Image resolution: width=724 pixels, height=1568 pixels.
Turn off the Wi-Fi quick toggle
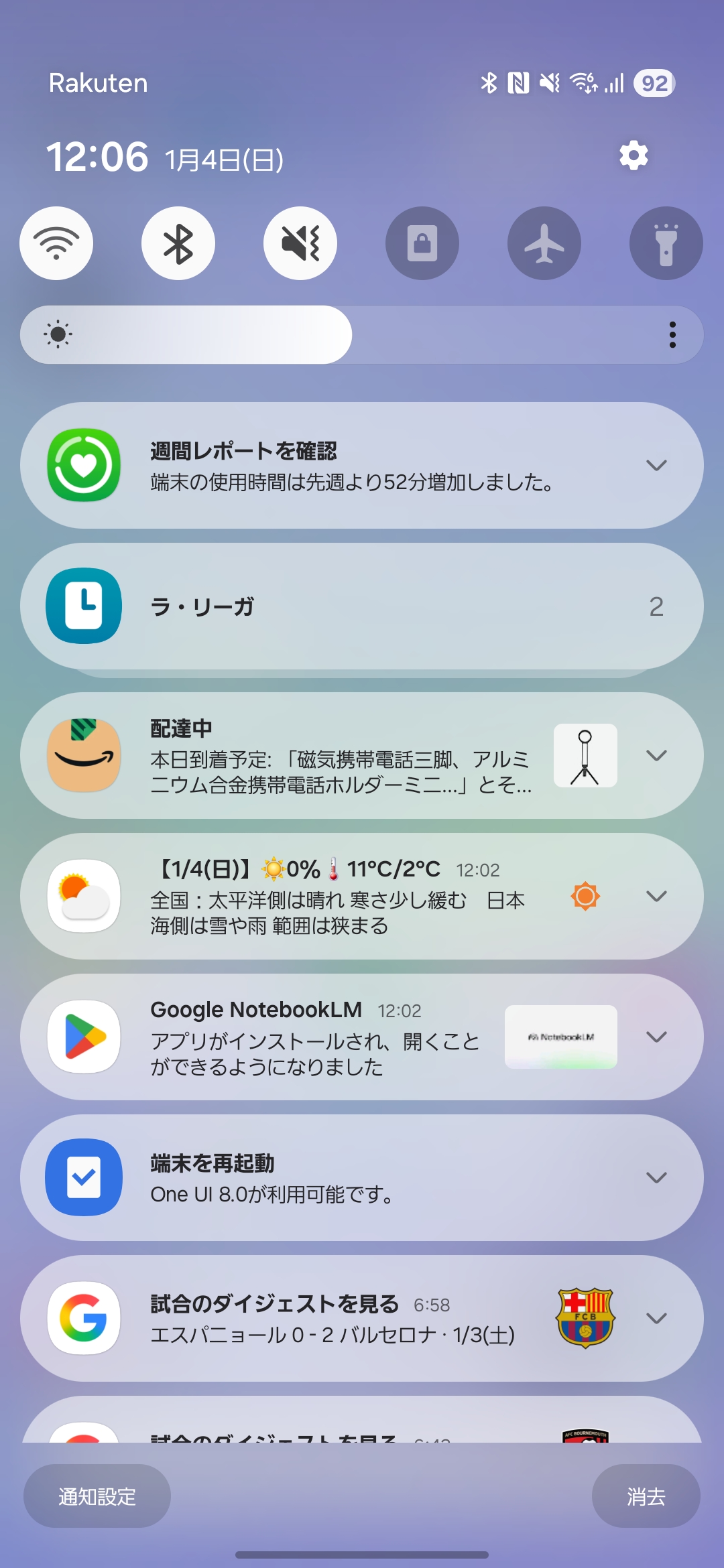[x=56, y=243]
